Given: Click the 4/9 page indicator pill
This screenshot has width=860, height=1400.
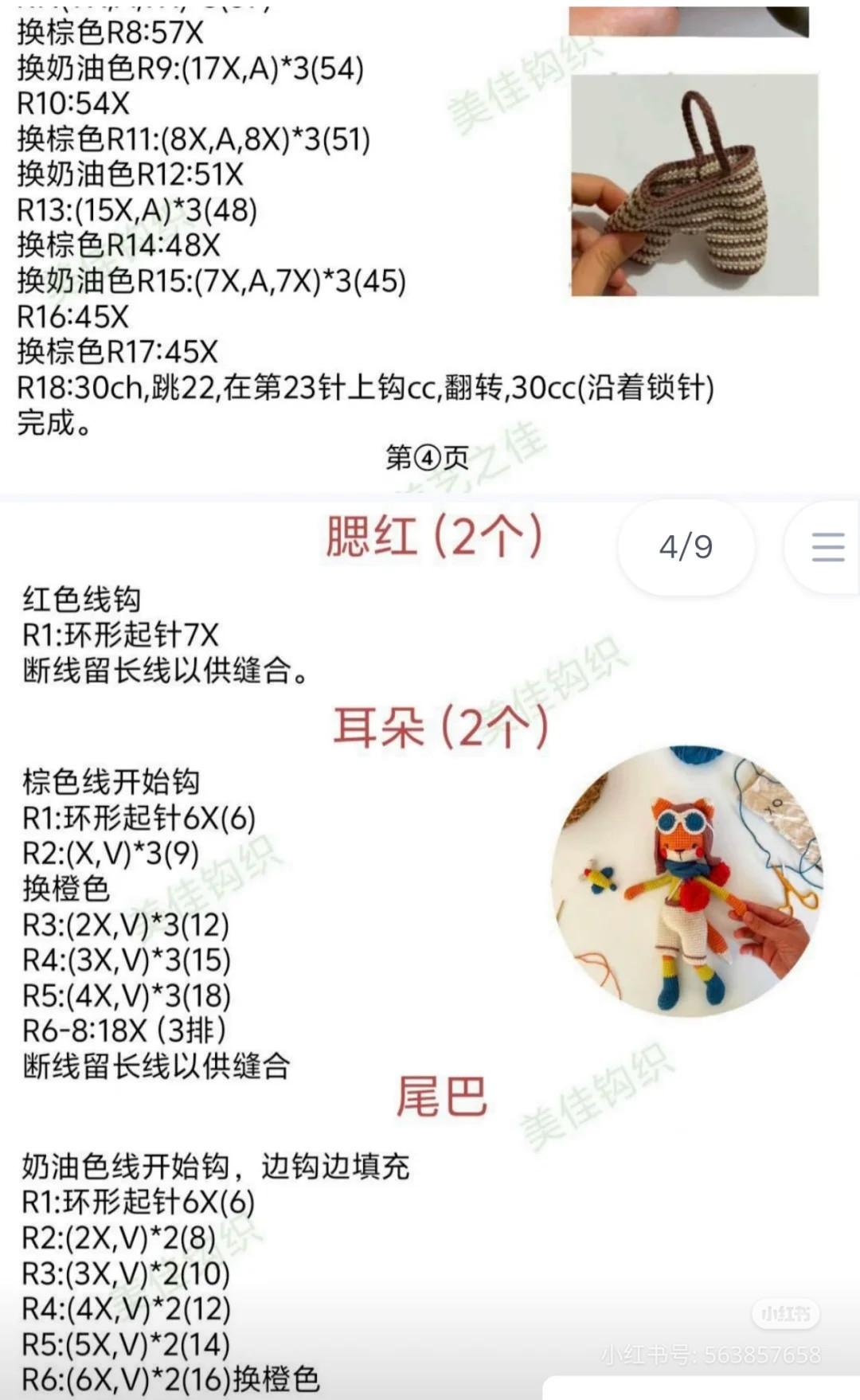Looking at the screenshot, I should click(x=686, y=547).
